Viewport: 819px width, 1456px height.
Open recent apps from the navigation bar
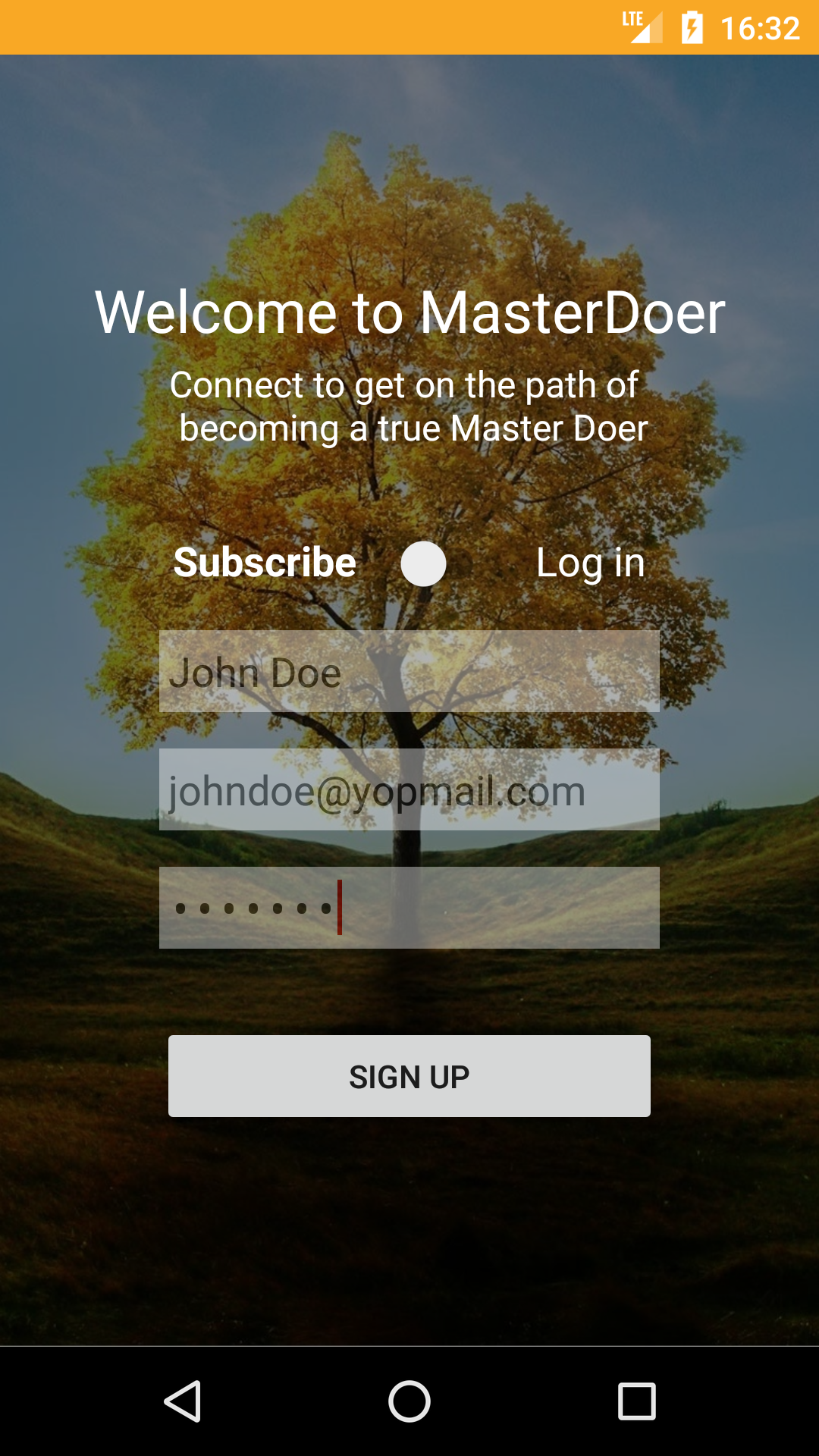click(637, 1401)
